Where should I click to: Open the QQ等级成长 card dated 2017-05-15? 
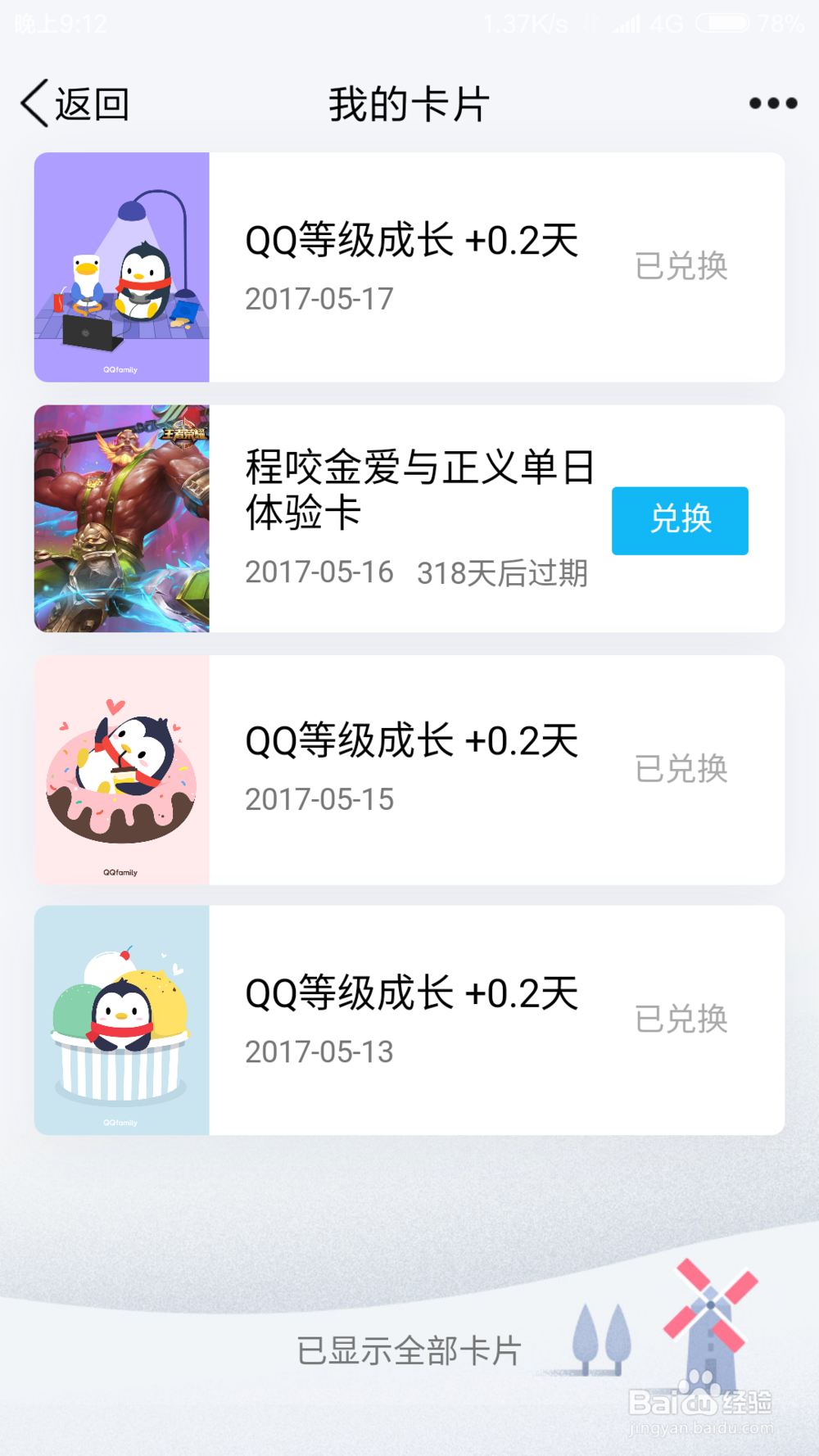(409, 769)
